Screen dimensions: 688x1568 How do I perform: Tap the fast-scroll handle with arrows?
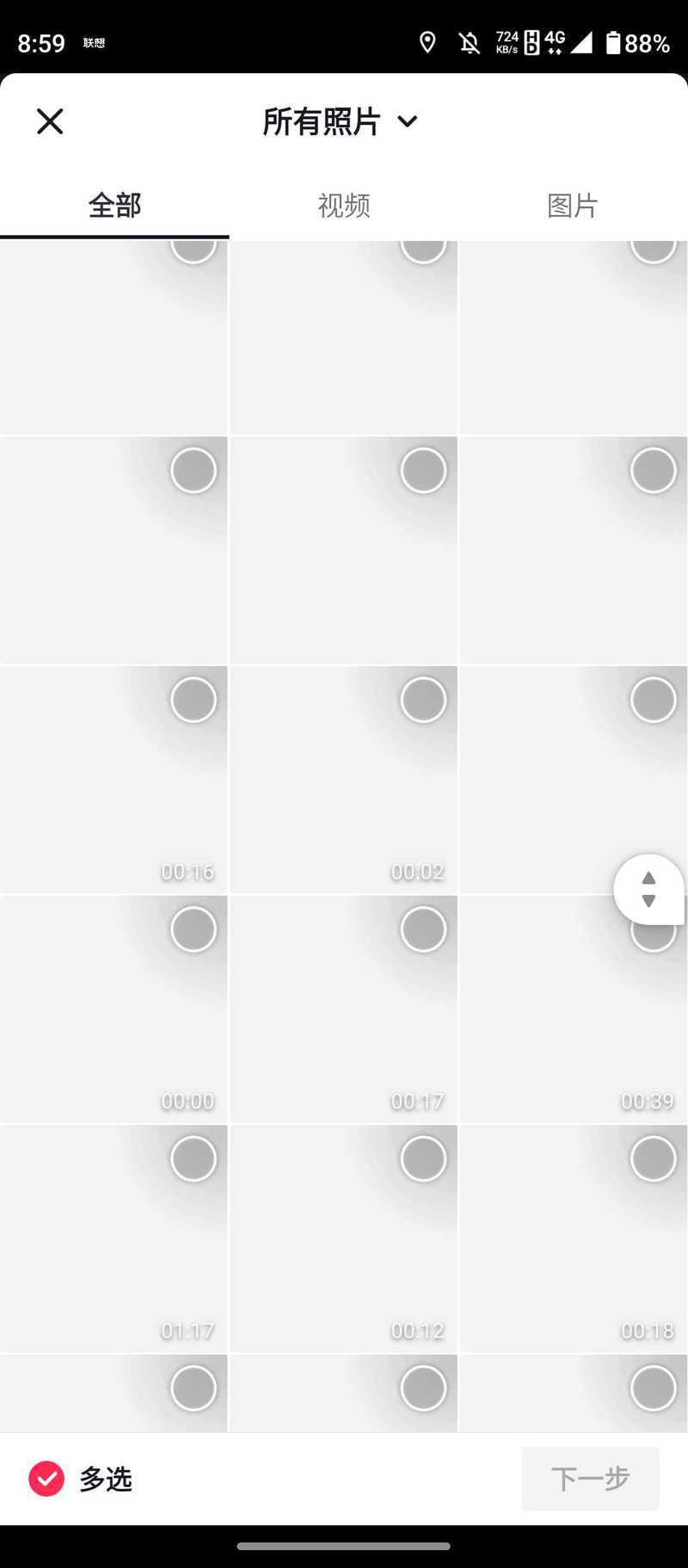tap(649, 889)
